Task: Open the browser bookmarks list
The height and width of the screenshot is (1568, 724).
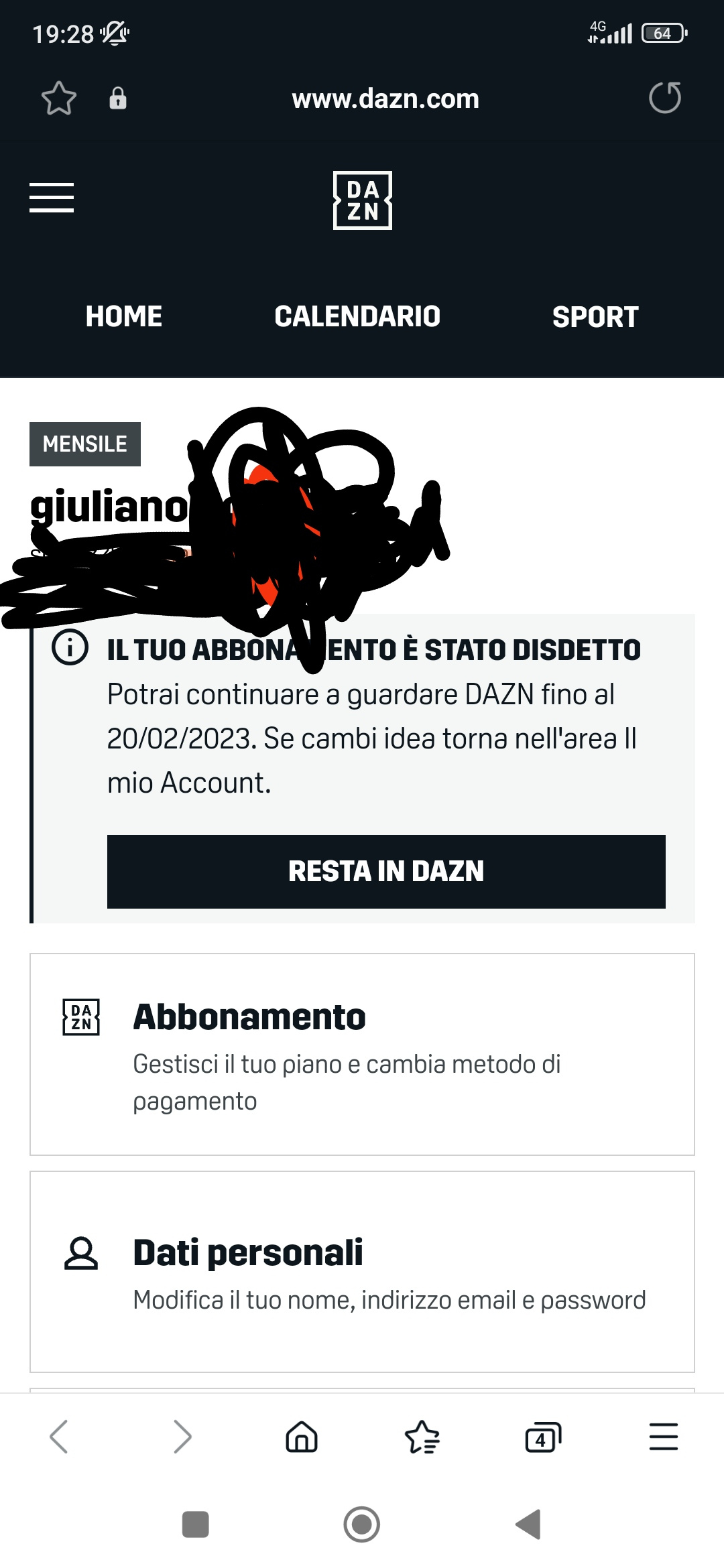Action: point(422,1436)
